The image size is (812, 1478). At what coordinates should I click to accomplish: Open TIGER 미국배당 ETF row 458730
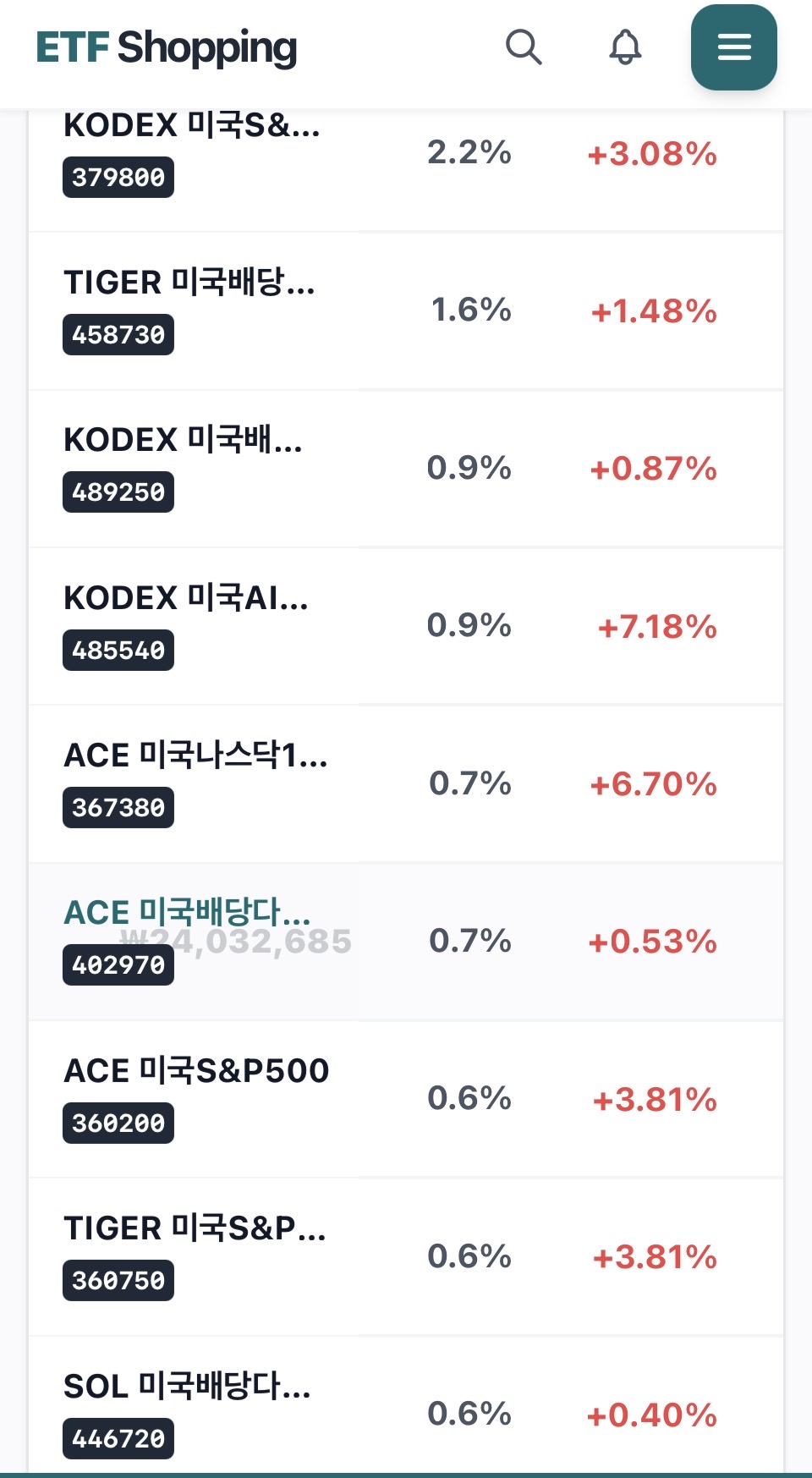[x=406, y=310]
